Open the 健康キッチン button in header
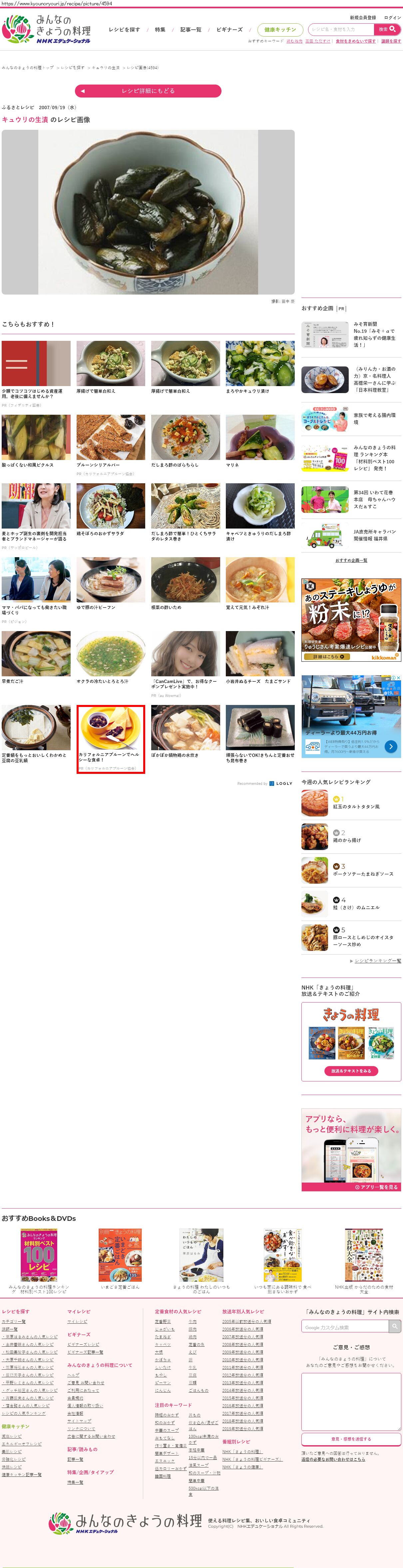The image size is (403, 1568). click(x=280, y=29)
